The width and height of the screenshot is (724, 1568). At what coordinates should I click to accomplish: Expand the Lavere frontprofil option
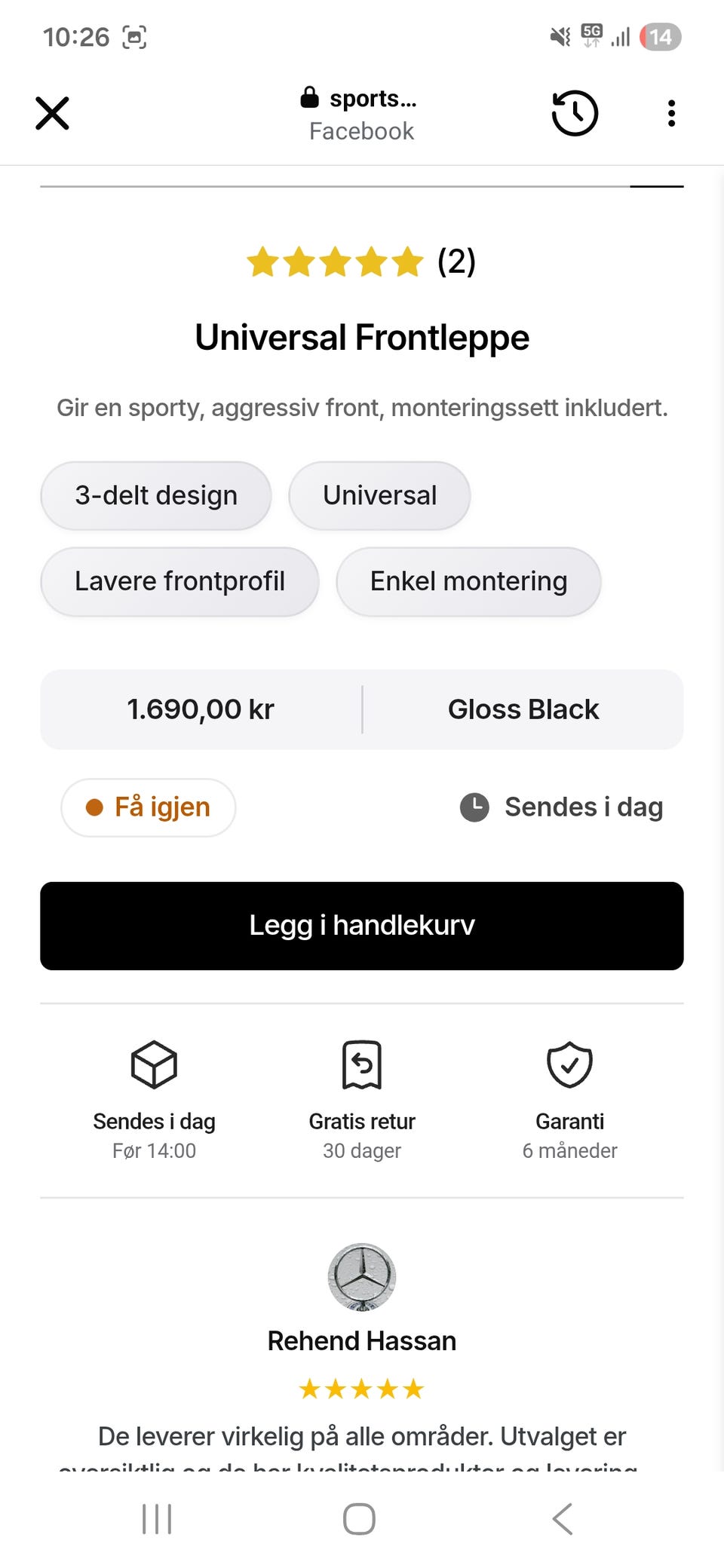pos(179,581)
